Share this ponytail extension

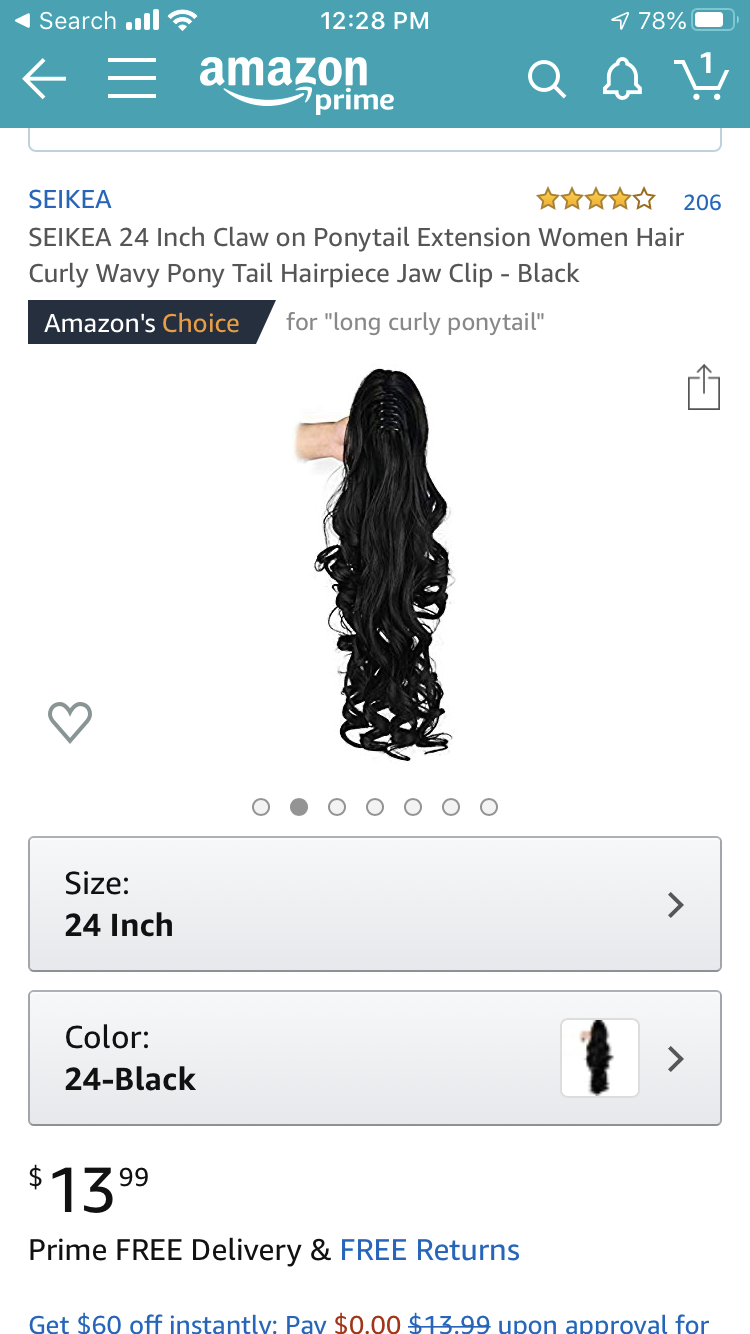pos(704,388)
